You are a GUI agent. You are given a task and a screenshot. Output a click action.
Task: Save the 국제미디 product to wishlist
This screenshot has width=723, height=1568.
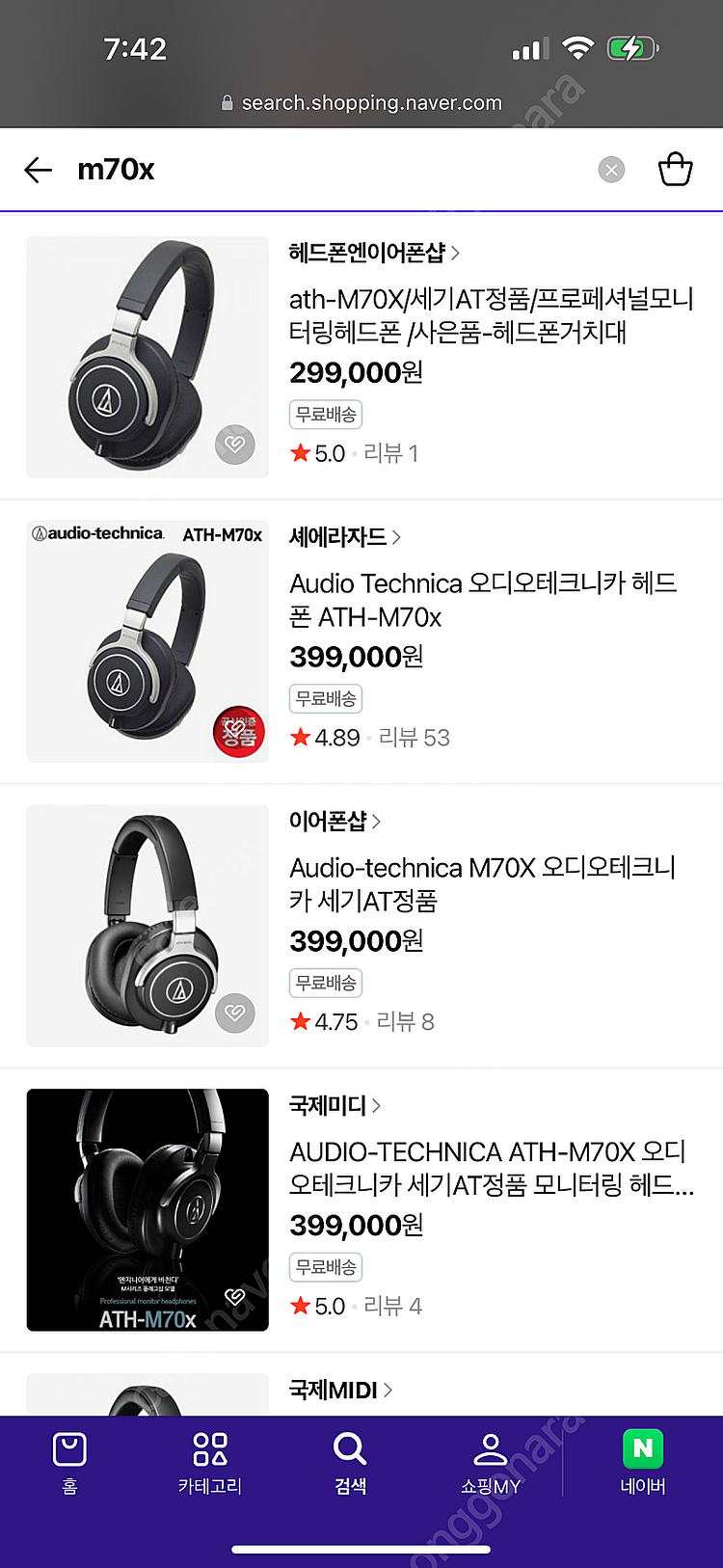pos(234,1296)
